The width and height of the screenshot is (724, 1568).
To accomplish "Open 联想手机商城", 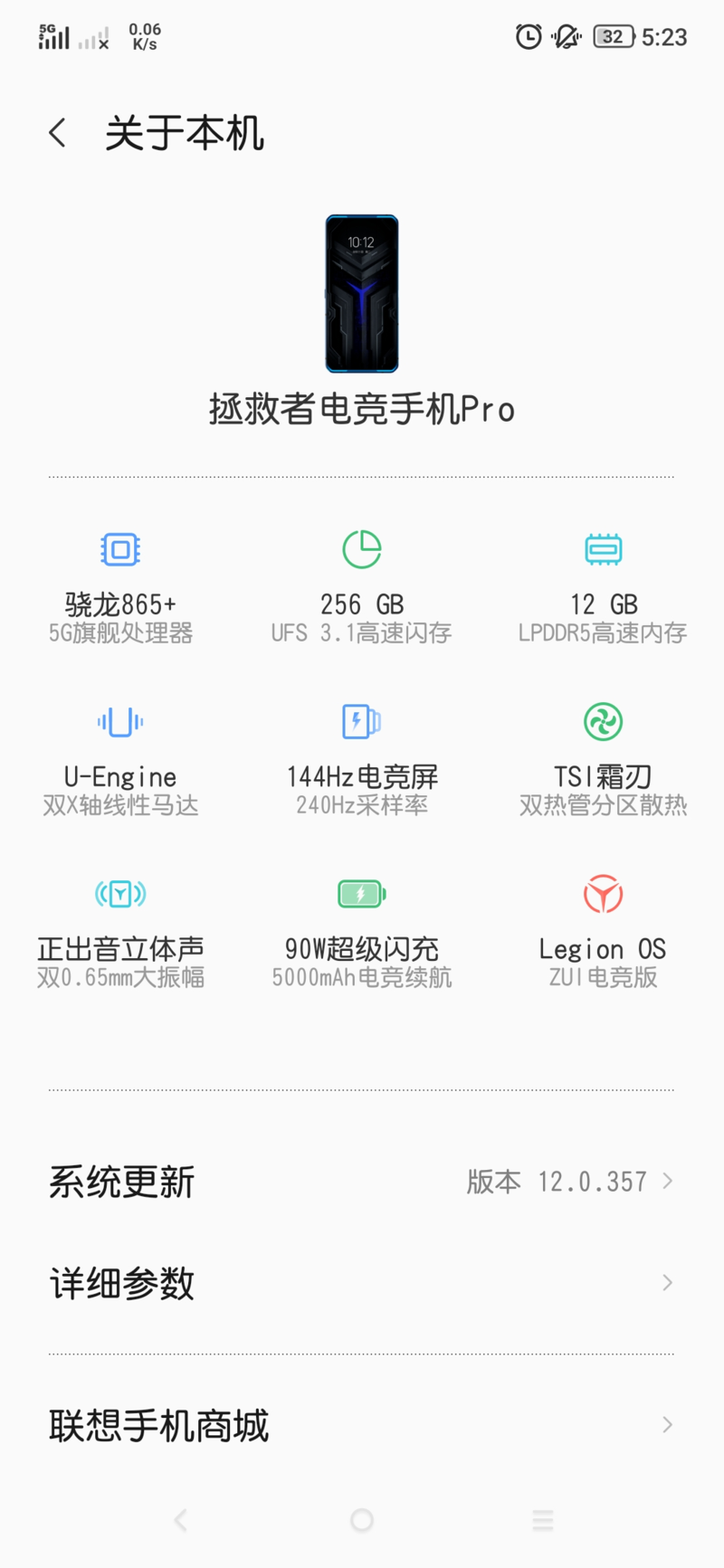I will pos(361,1425).
